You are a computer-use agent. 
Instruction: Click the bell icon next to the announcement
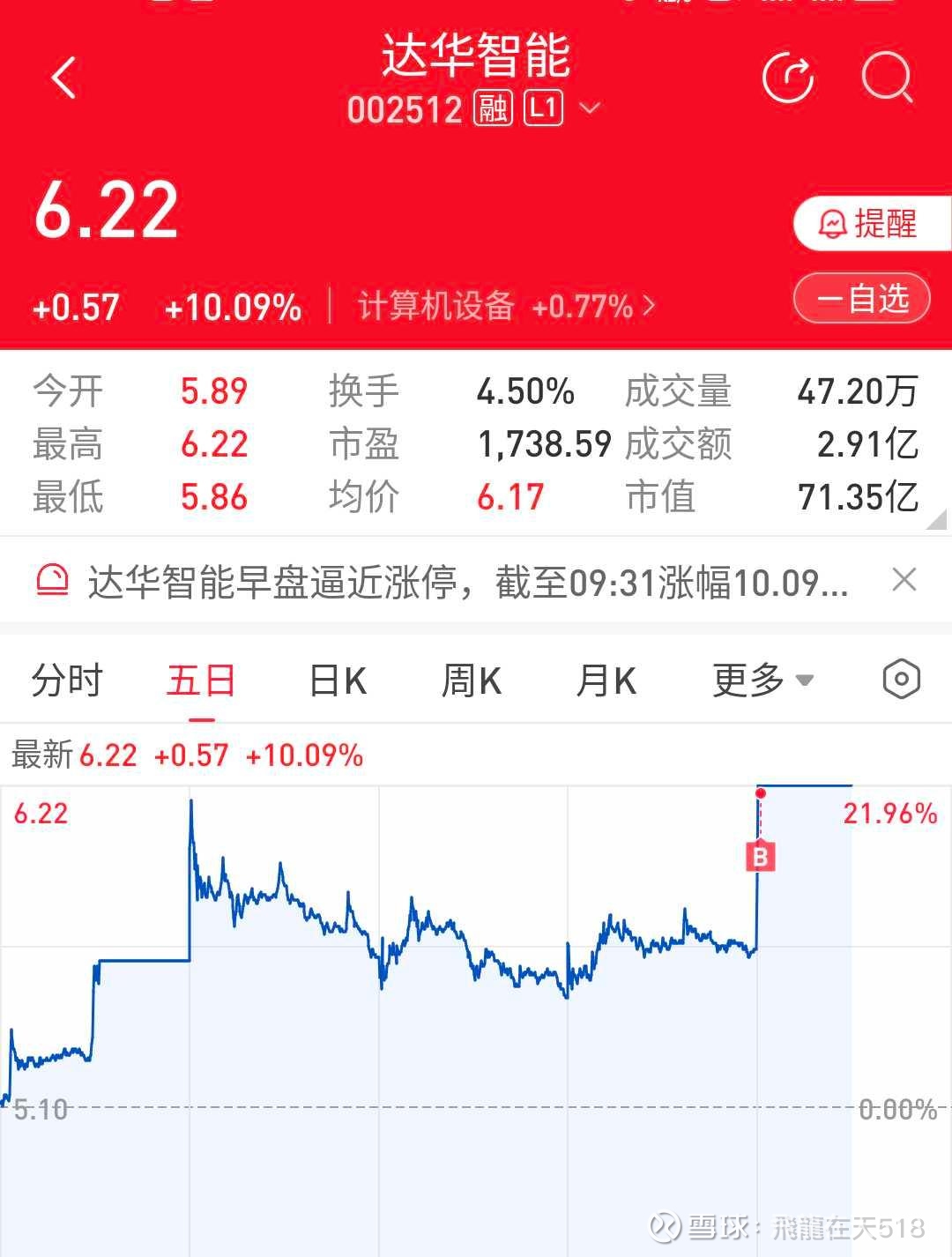click(51, 580)
